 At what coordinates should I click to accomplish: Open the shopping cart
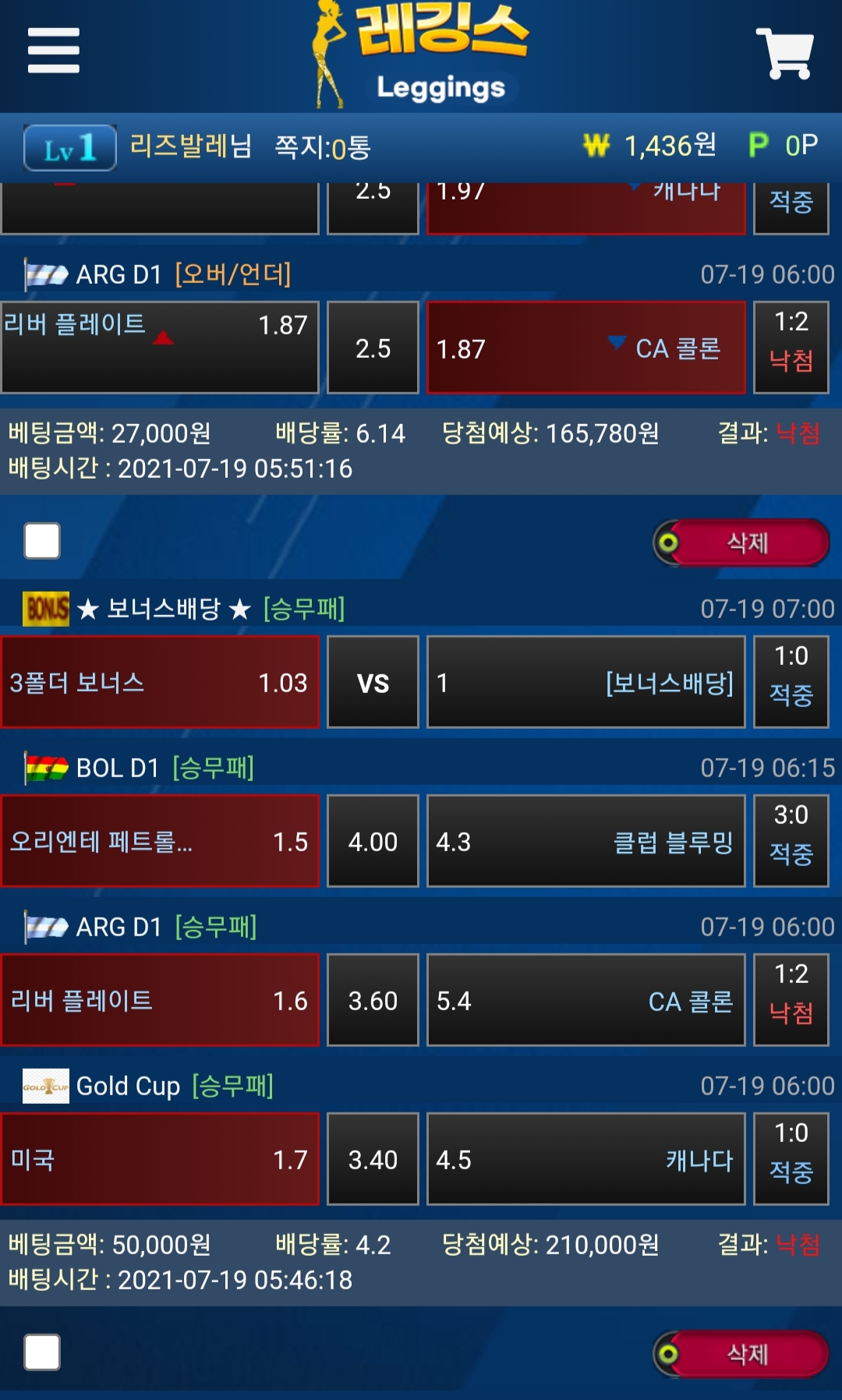784,53
